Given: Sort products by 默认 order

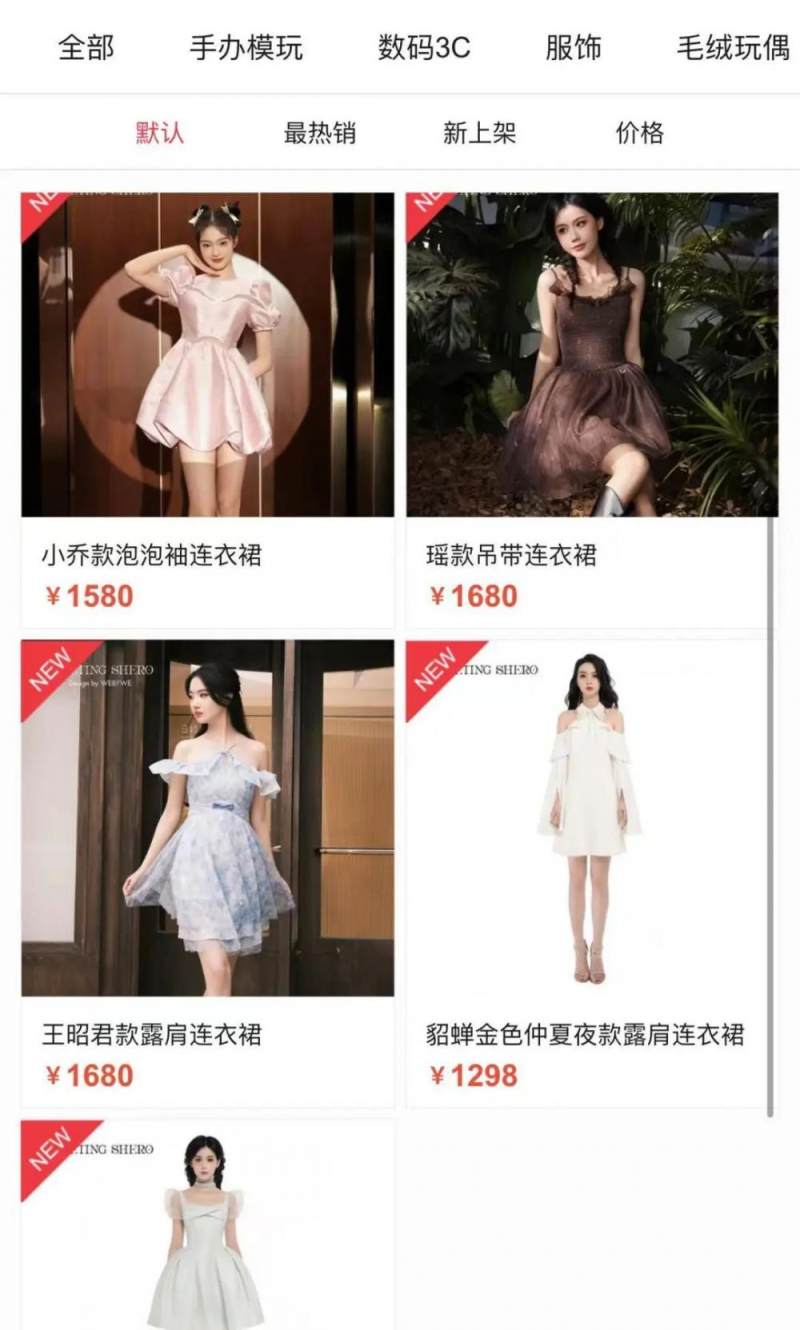Looking at the screenshot, I should point(160,133).
